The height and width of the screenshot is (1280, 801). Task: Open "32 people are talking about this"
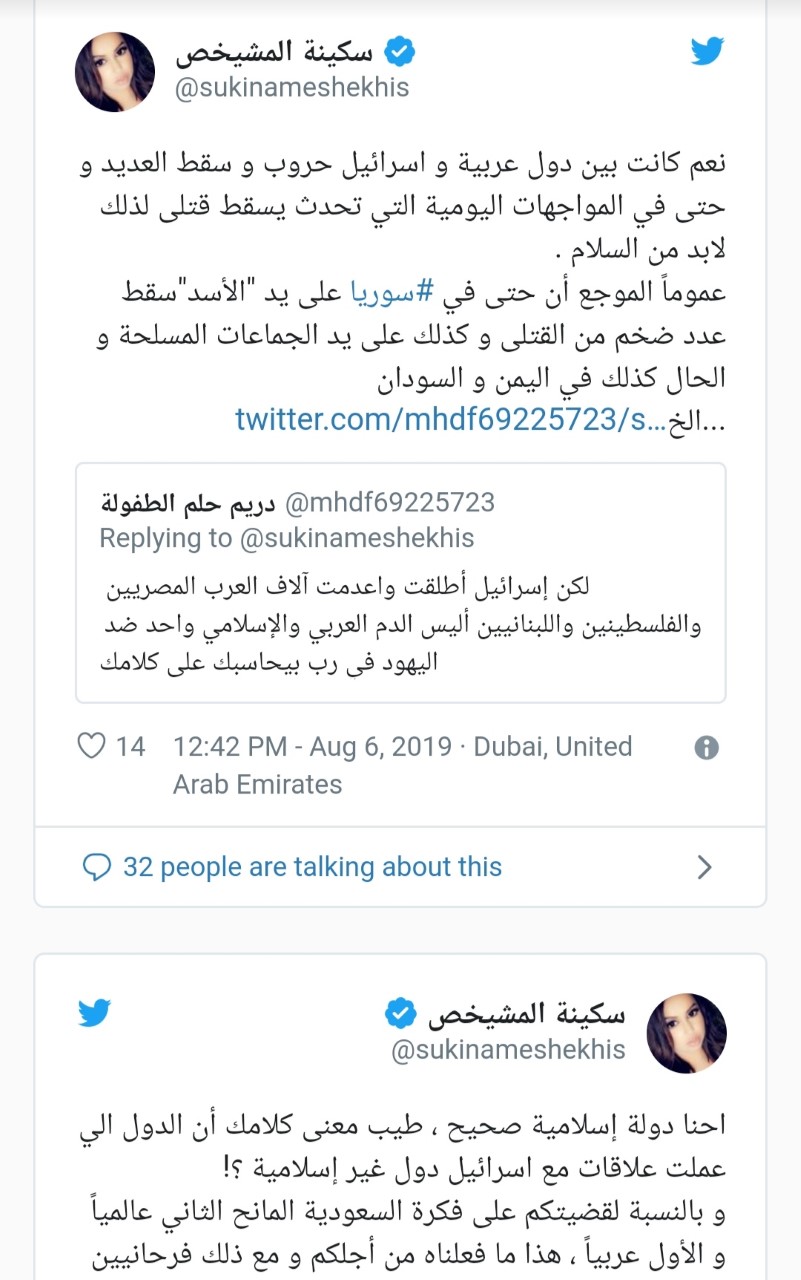click(x=400, y=866)
